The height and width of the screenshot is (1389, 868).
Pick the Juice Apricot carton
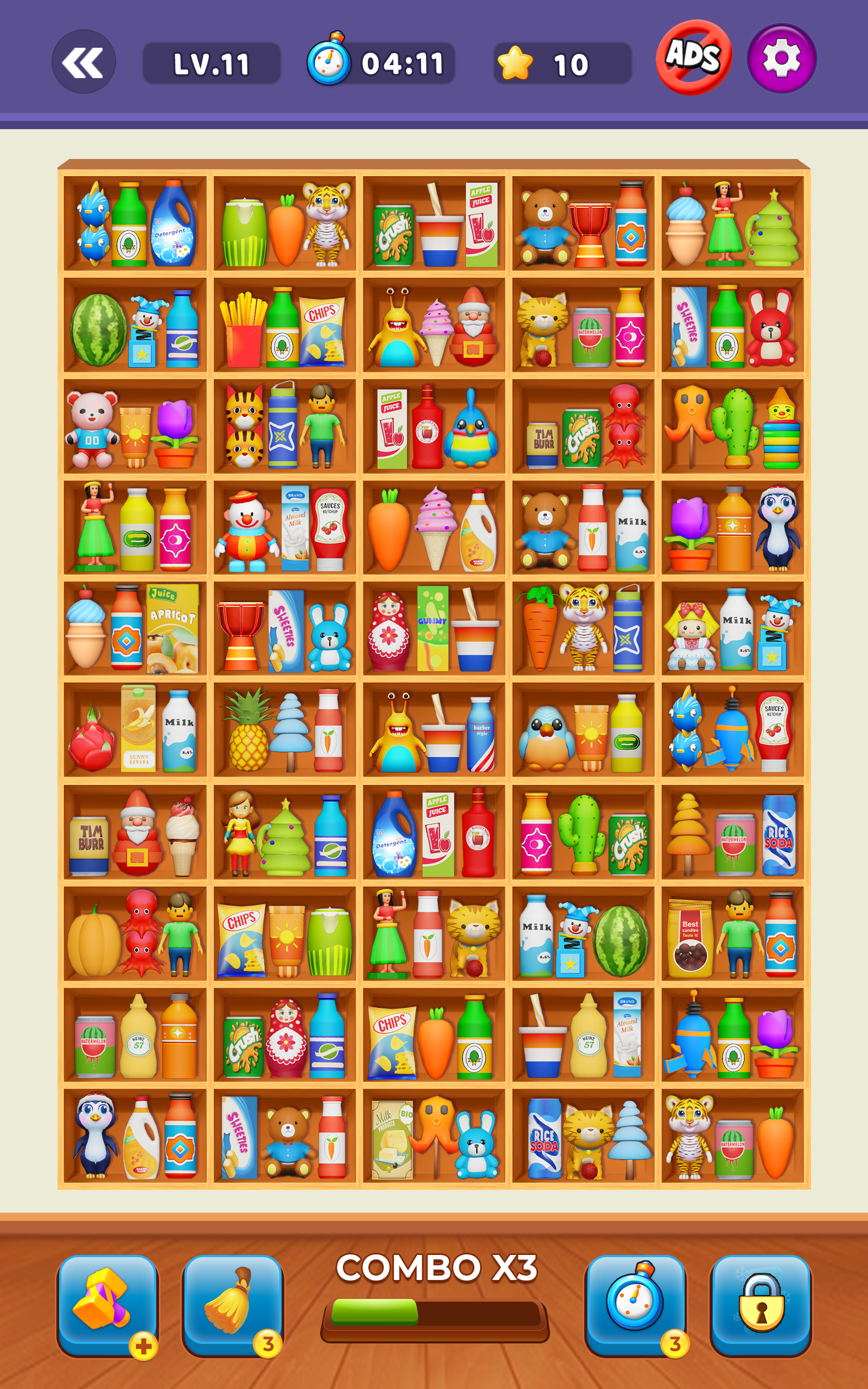point(172,628)
